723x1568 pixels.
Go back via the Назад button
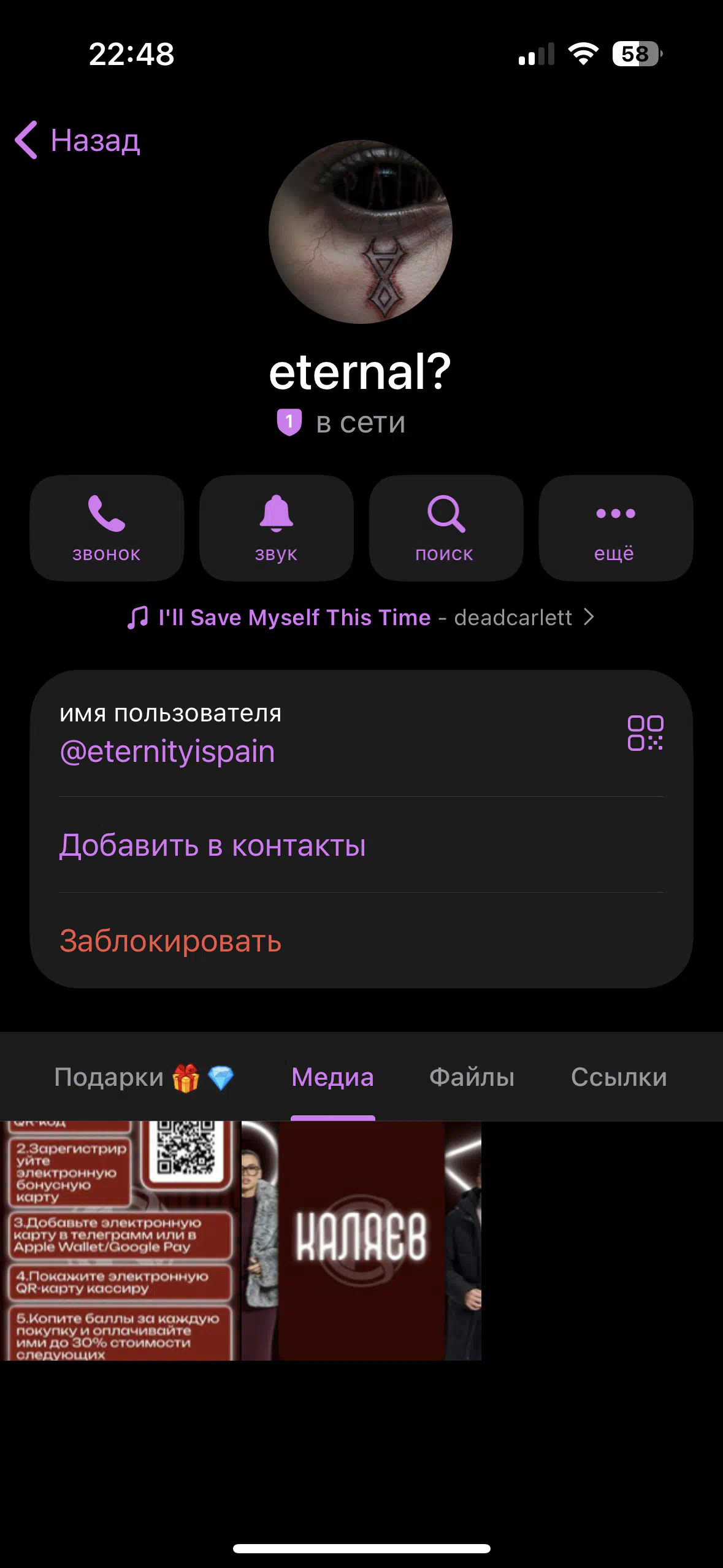coord(78,140)
